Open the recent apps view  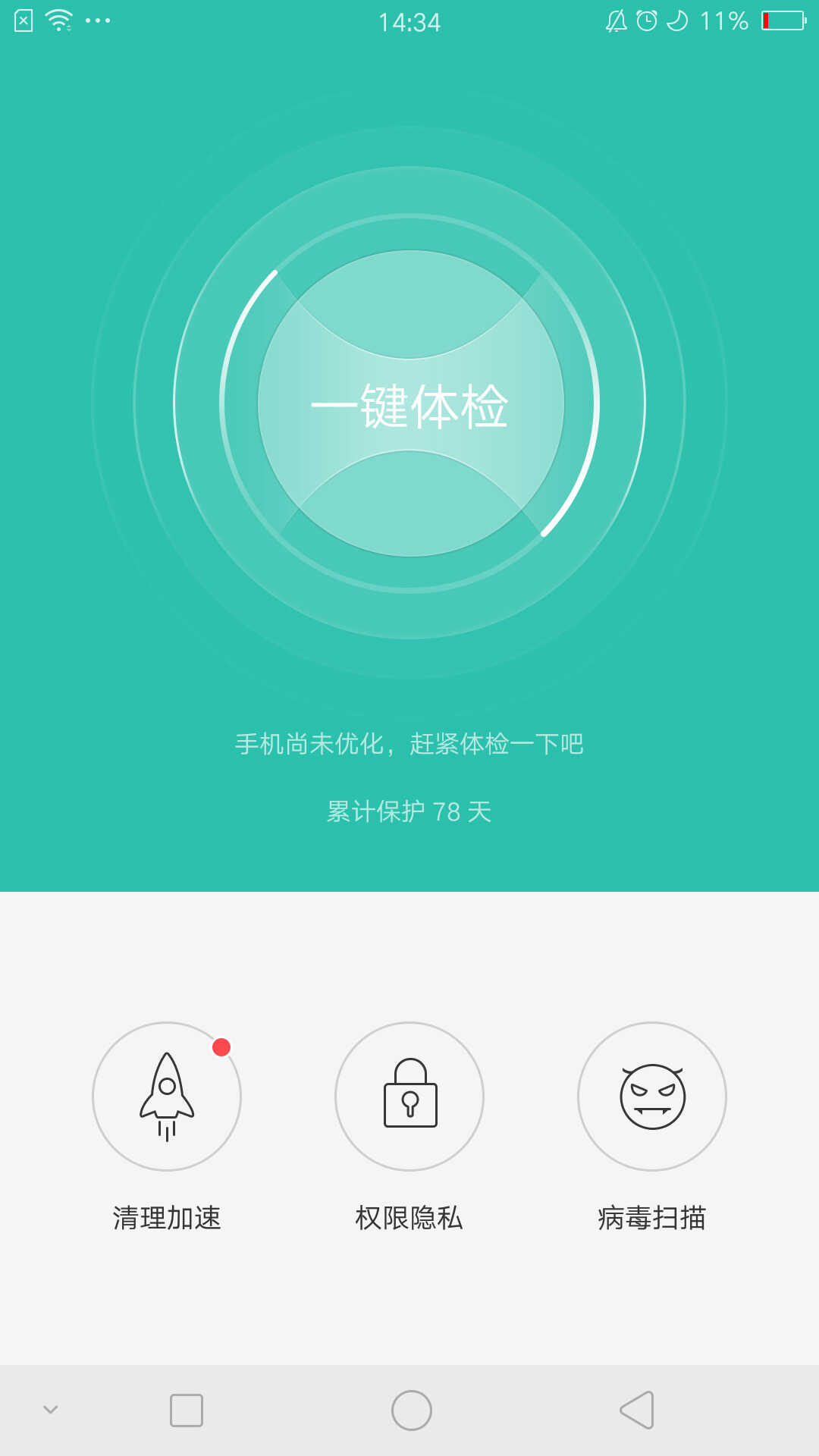pyautogui.click(x=187, y=1410)
